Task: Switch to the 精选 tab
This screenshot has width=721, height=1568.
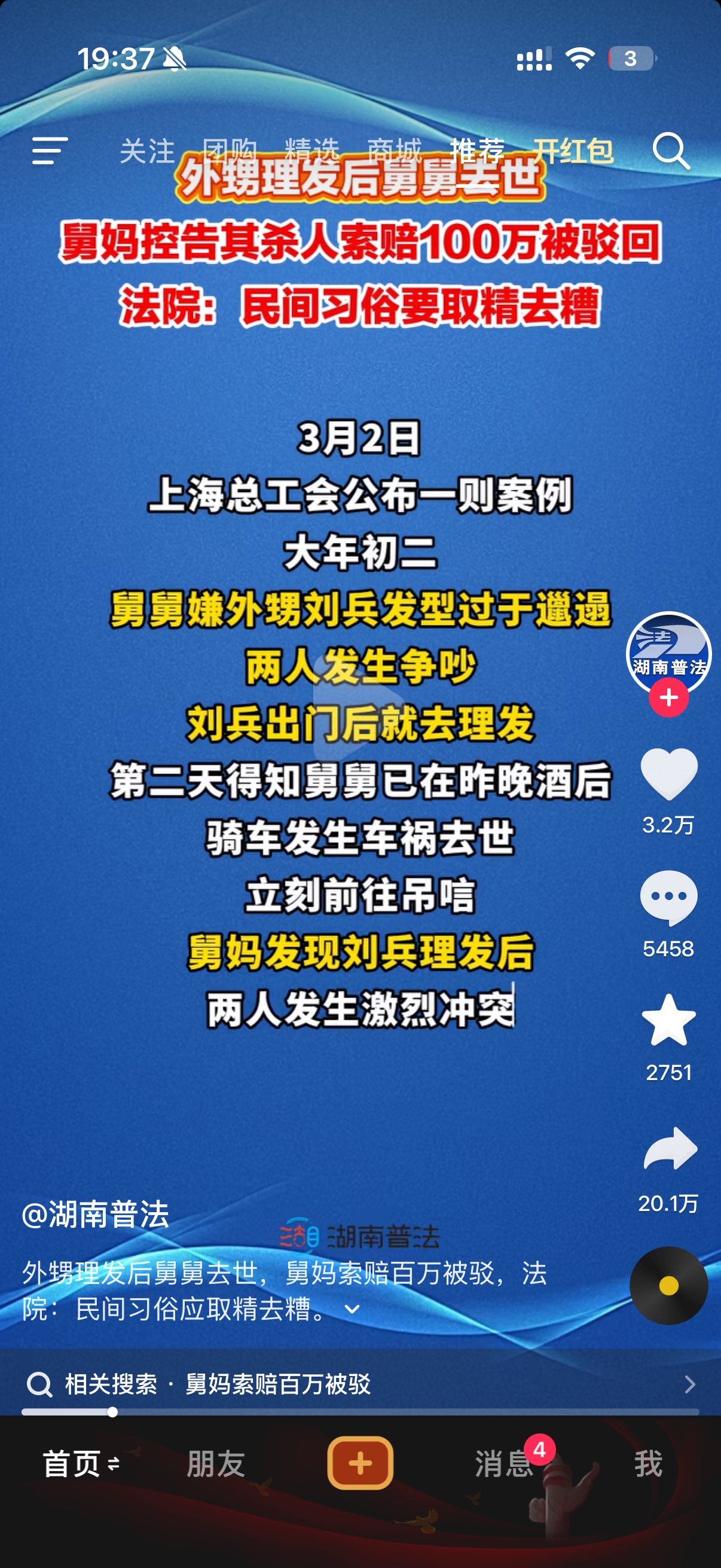Action: (x=311, y=150)
